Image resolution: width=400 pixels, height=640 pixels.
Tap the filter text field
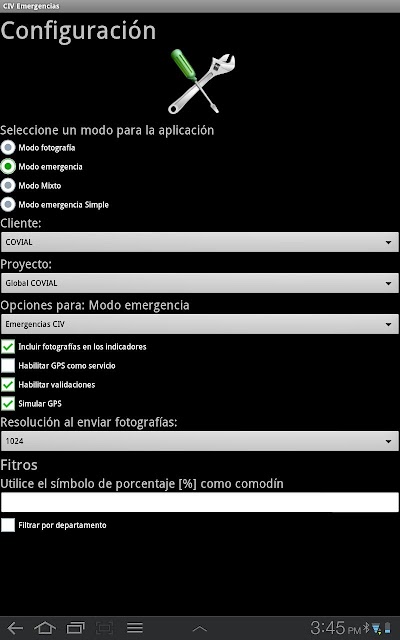(x=200, y=502)
